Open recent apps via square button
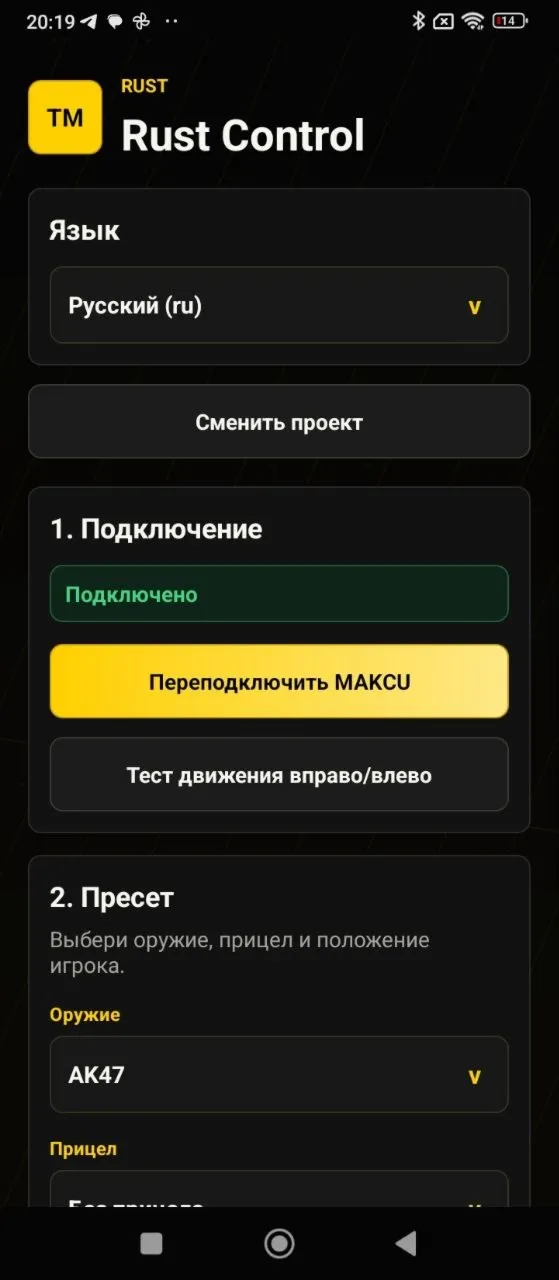This screenshot has width=559, height=1280. tap(151, 1243)
